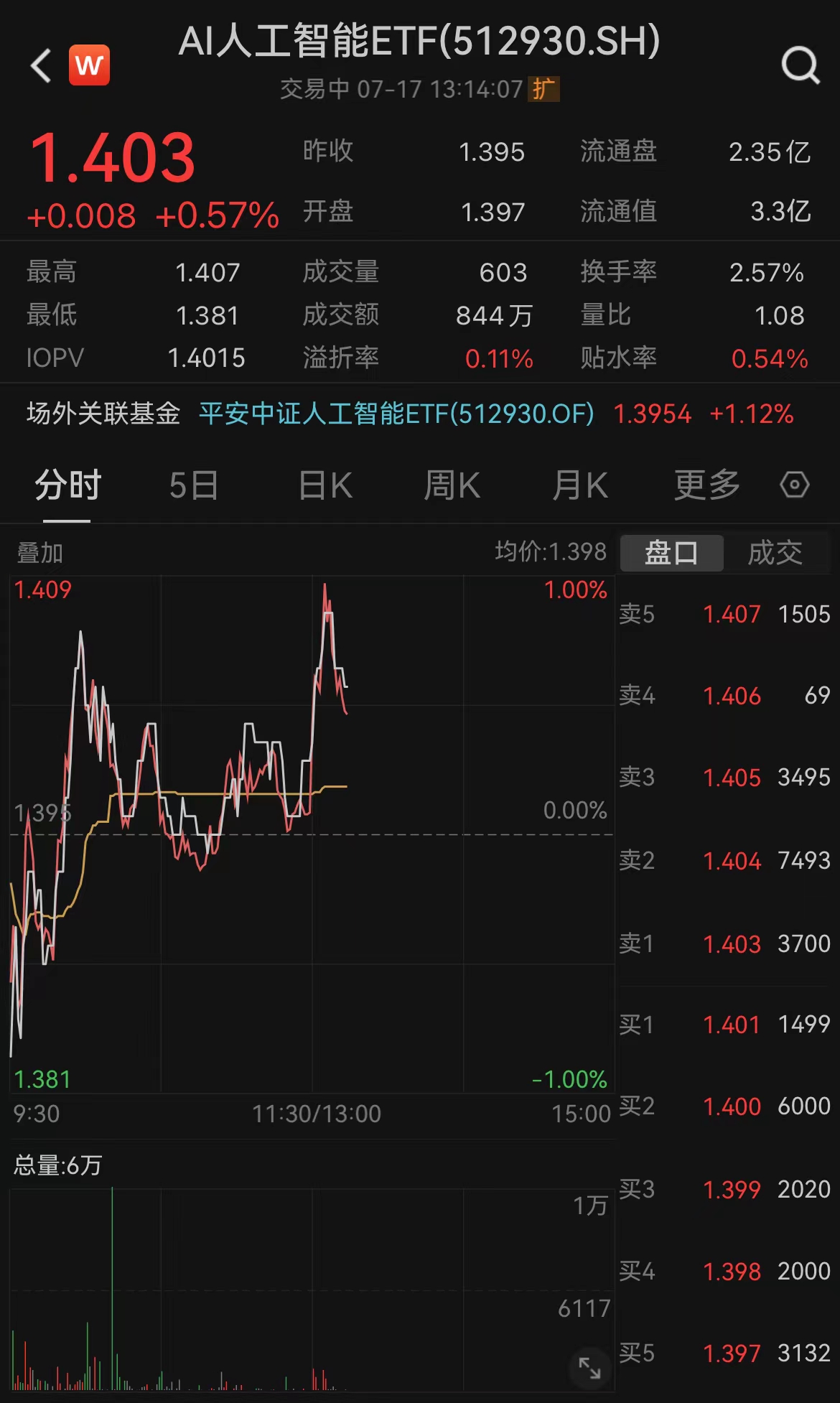Open chart settings hexagon icon
Screen dimensions: 840x1403
pos(794,485)
